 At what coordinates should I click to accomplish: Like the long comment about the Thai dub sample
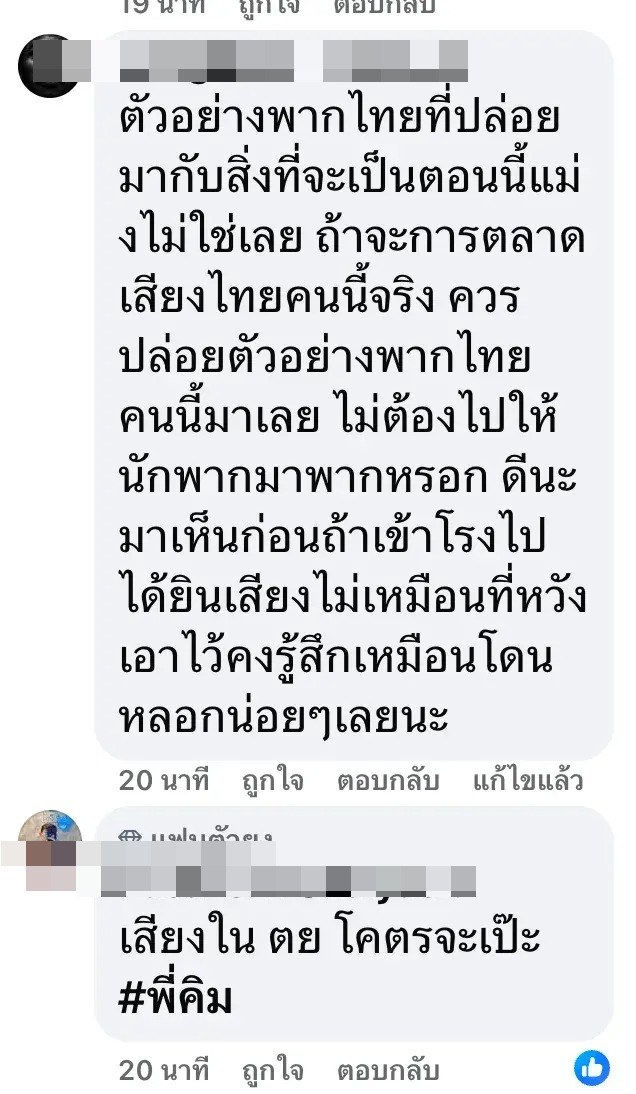point(274,780)
